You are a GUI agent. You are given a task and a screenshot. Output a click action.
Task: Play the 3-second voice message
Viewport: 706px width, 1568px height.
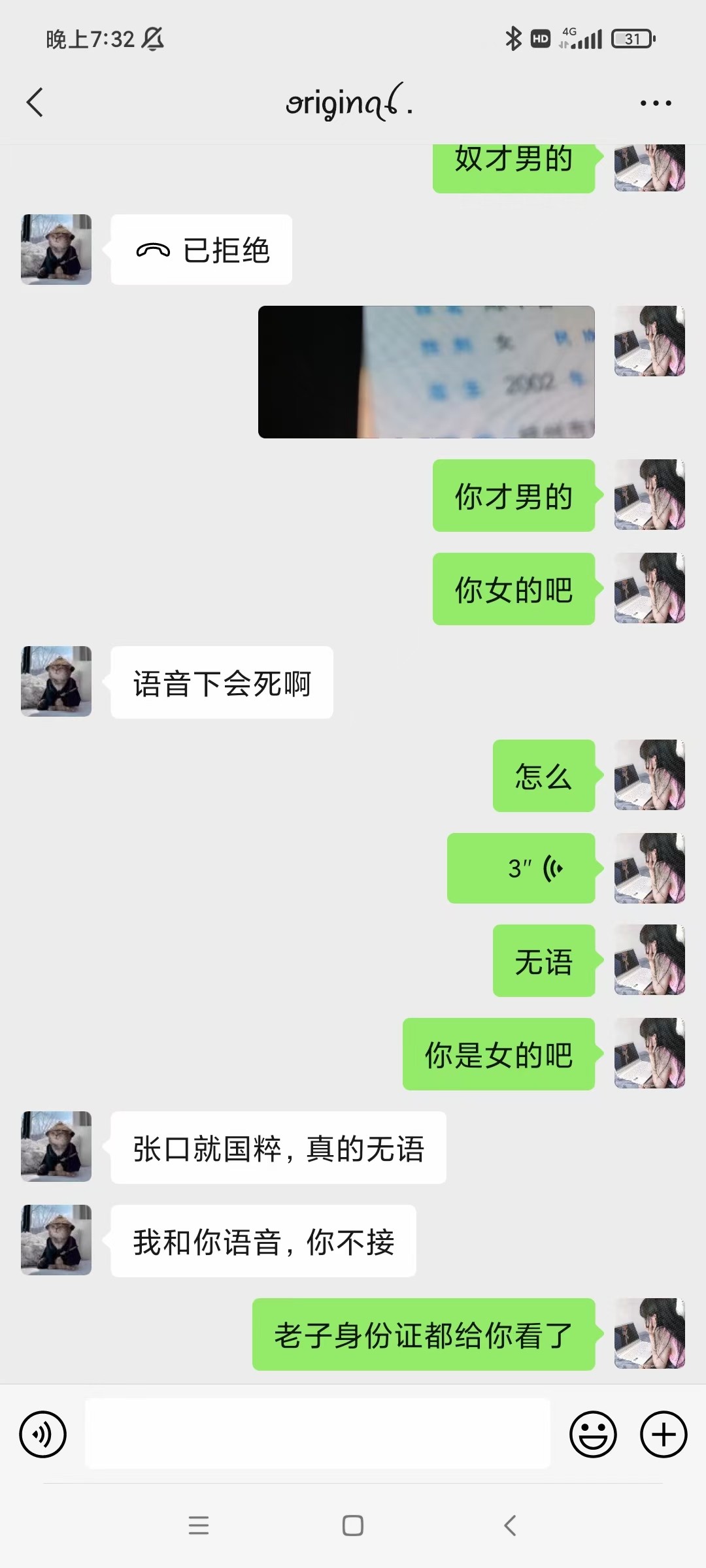click(521, 868)
